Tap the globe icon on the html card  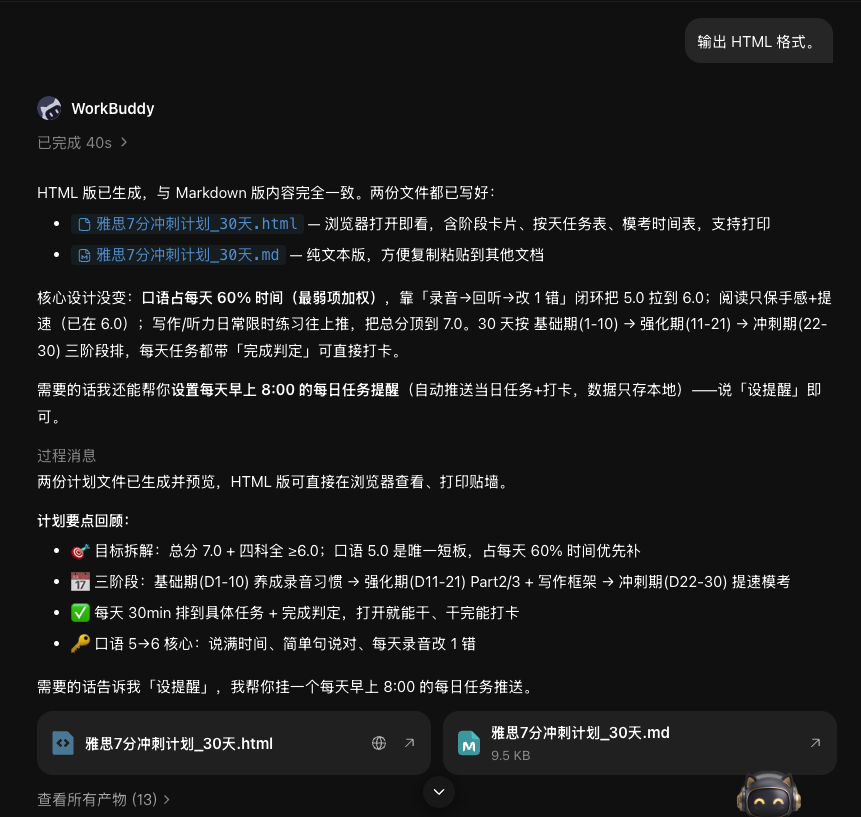(x=379, y=743)
